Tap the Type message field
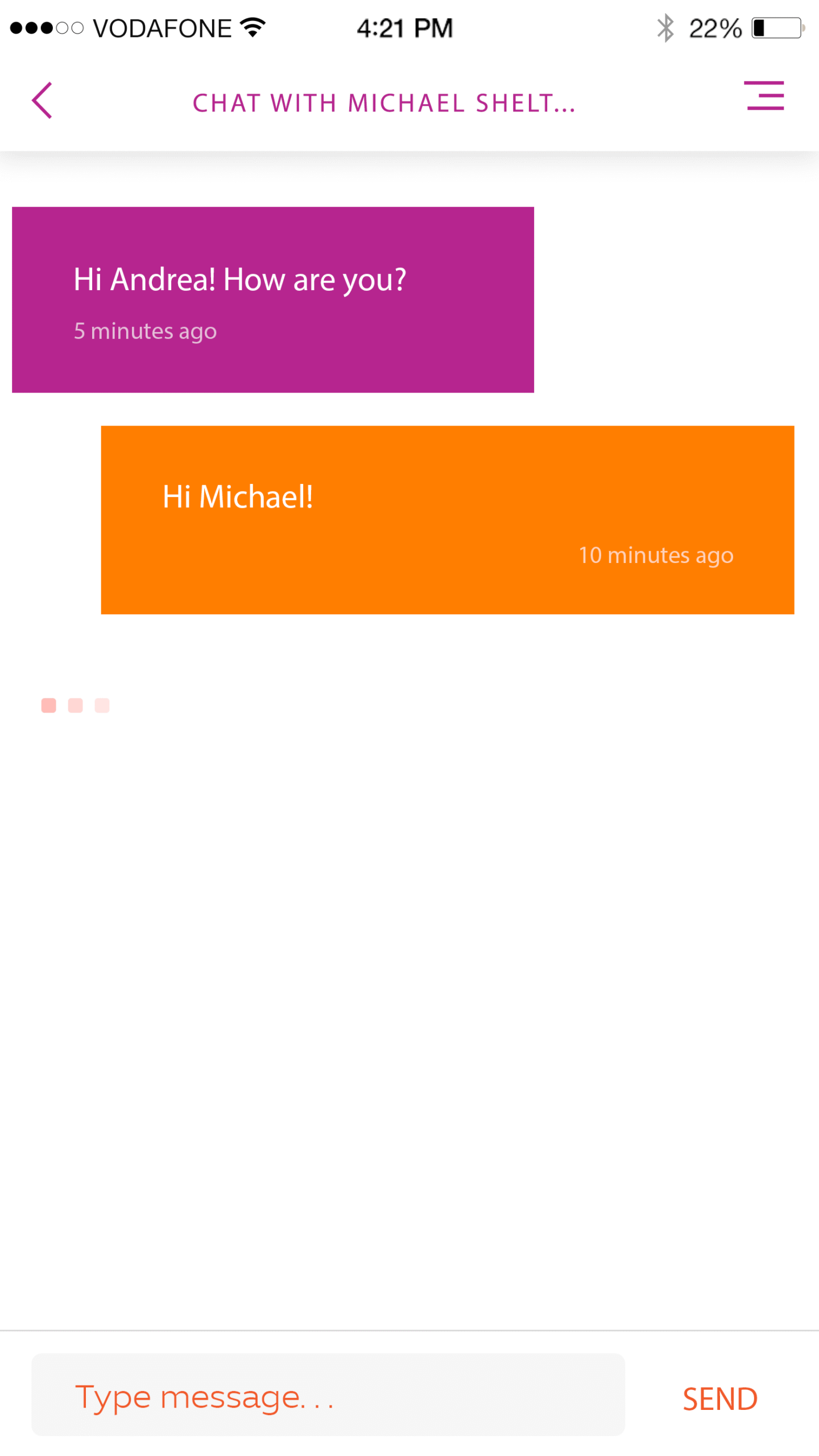The image size is (819, 1456). click(x=328, y=1395)
